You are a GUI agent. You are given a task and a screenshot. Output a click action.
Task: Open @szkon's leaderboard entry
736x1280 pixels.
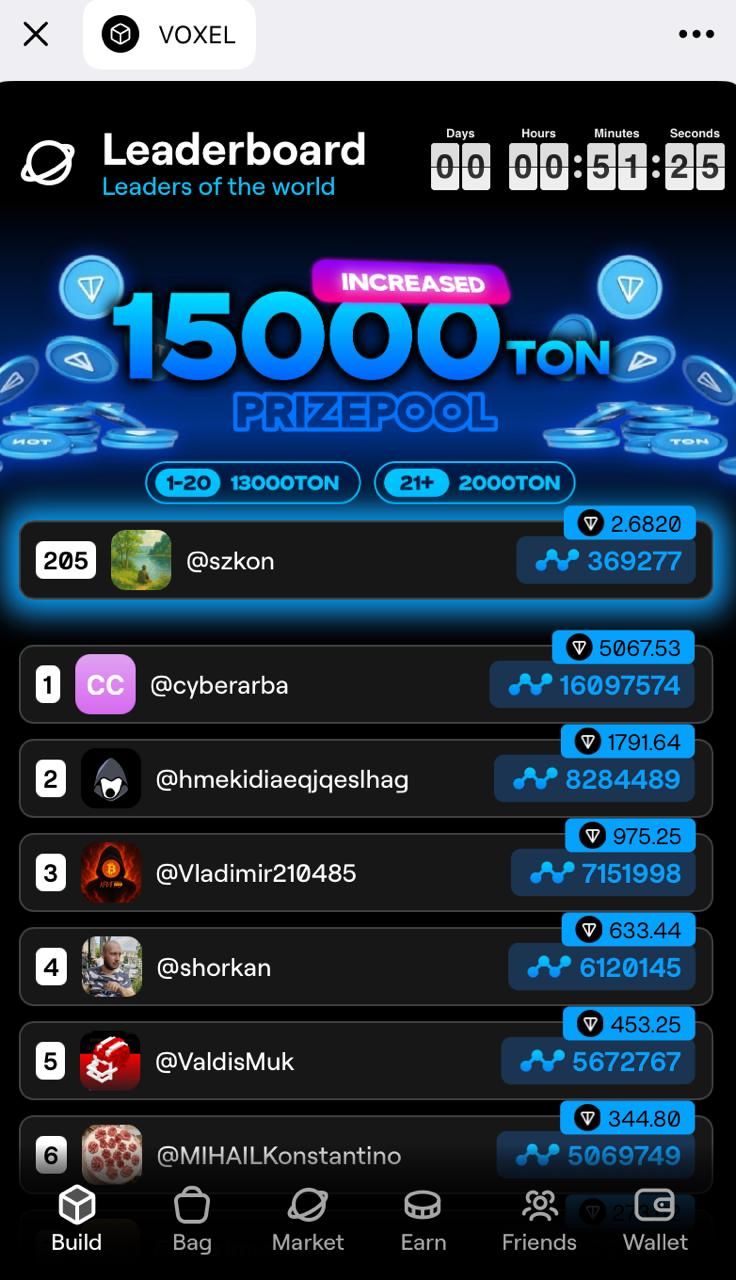click(300, 561)
